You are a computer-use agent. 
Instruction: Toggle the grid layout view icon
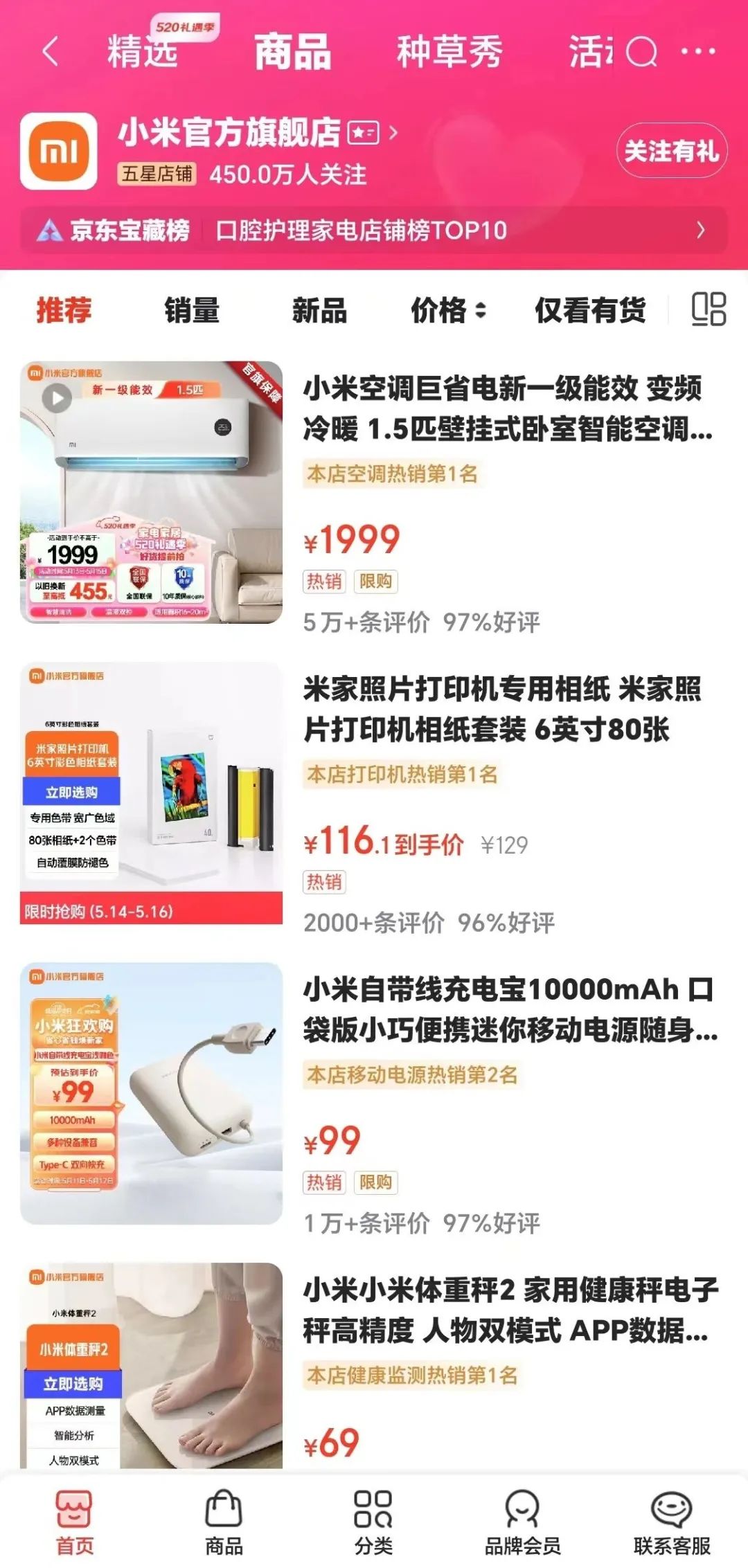[x=709, y=309]
